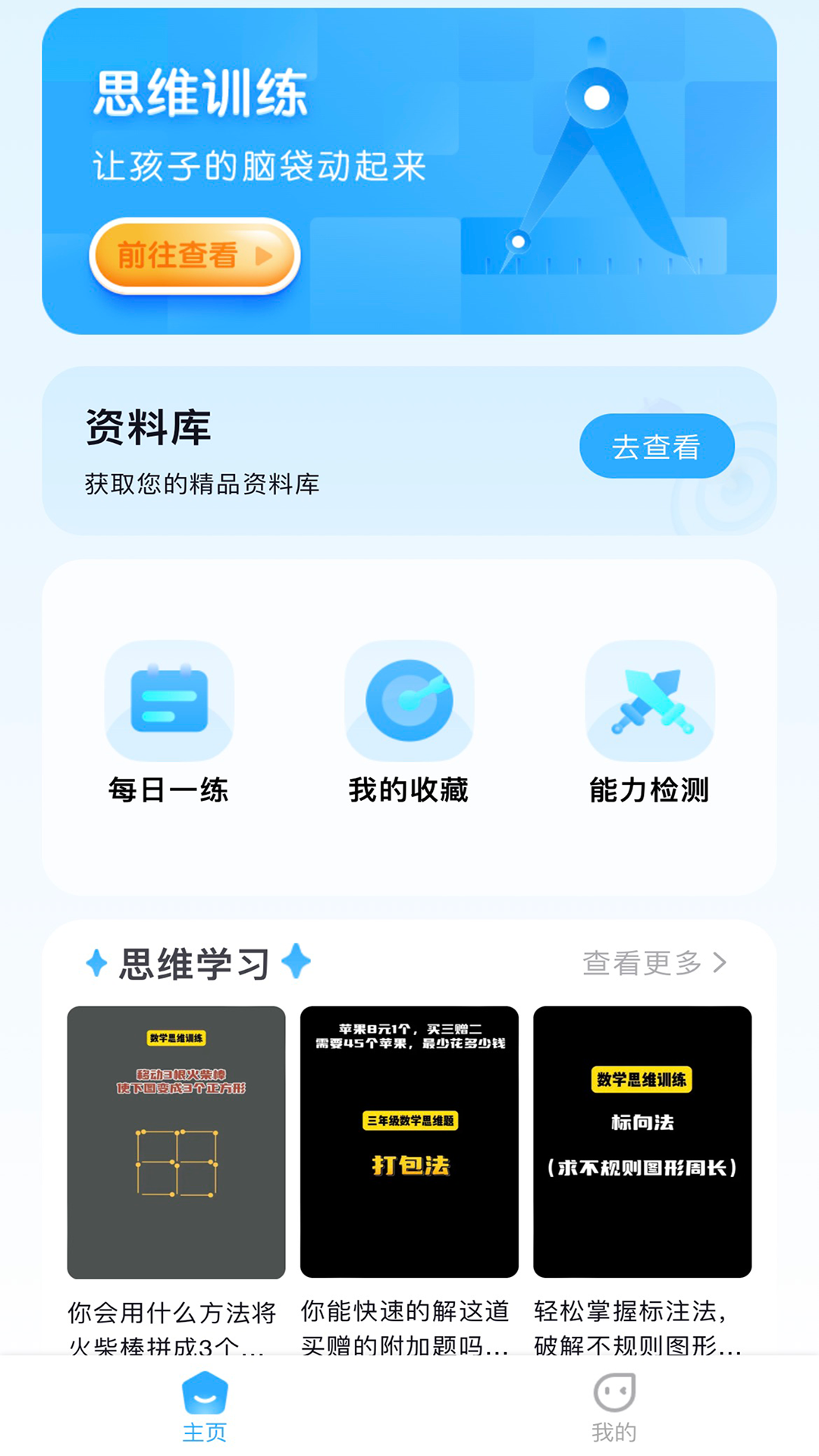
Task: Switch to the 我的 tab
Action: pyautogui.click(x=614, y=1410)
